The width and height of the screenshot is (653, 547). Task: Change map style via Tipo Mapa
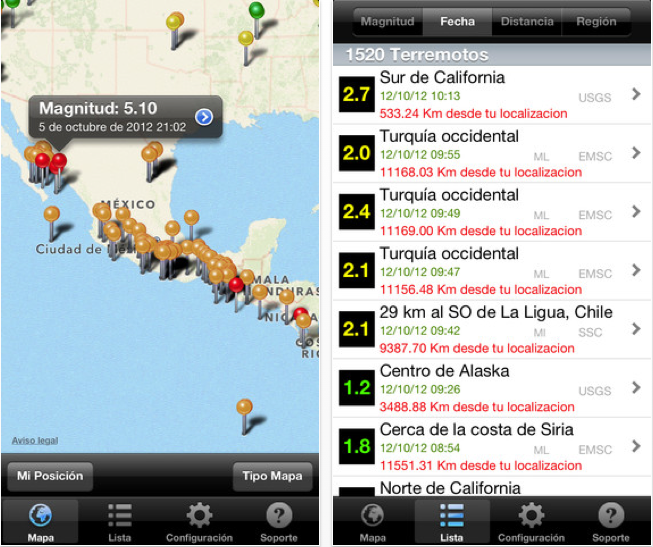tap(273, 475)
